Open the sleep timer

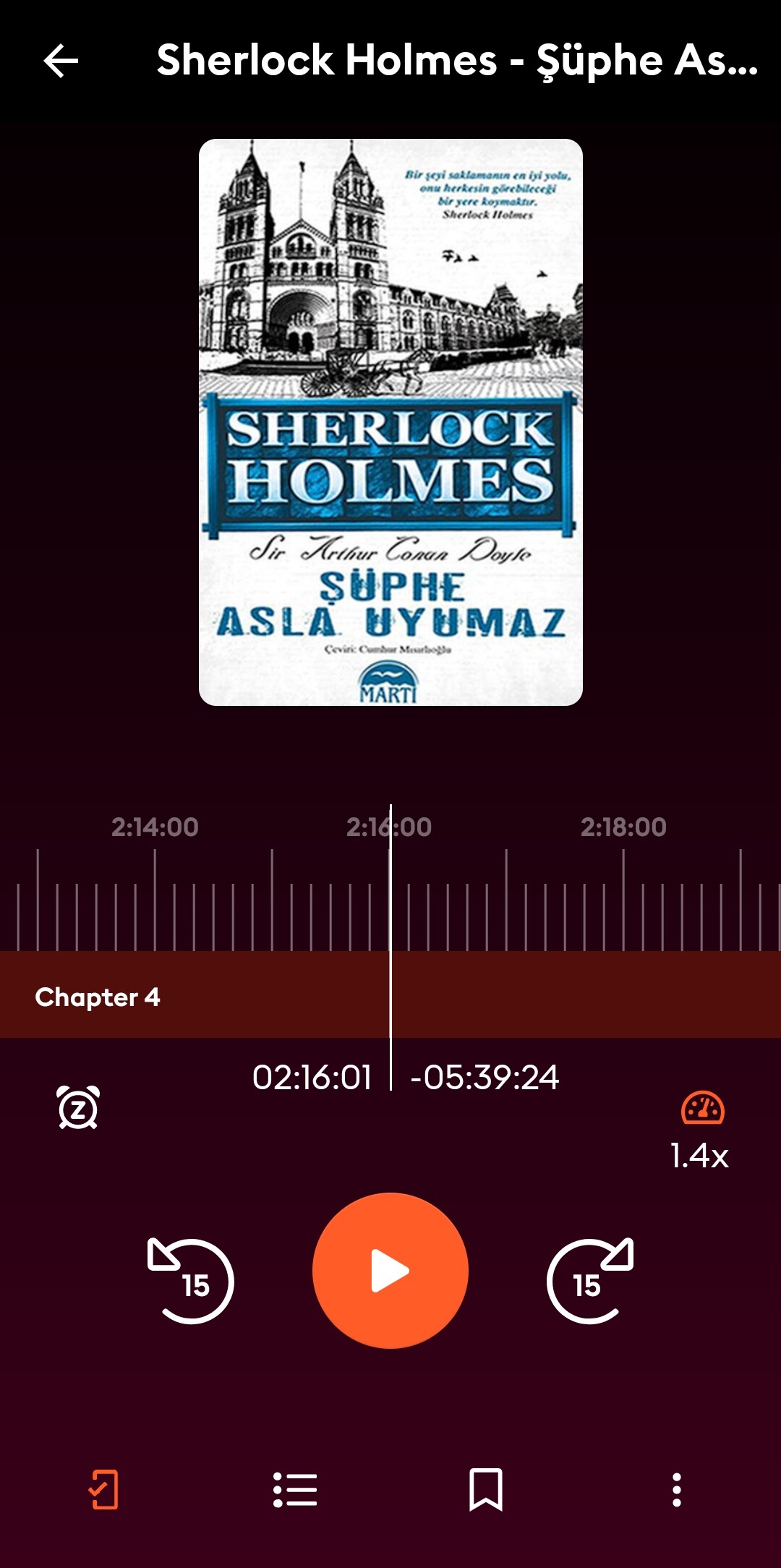pyautogui.click(x=78, y=1107)
